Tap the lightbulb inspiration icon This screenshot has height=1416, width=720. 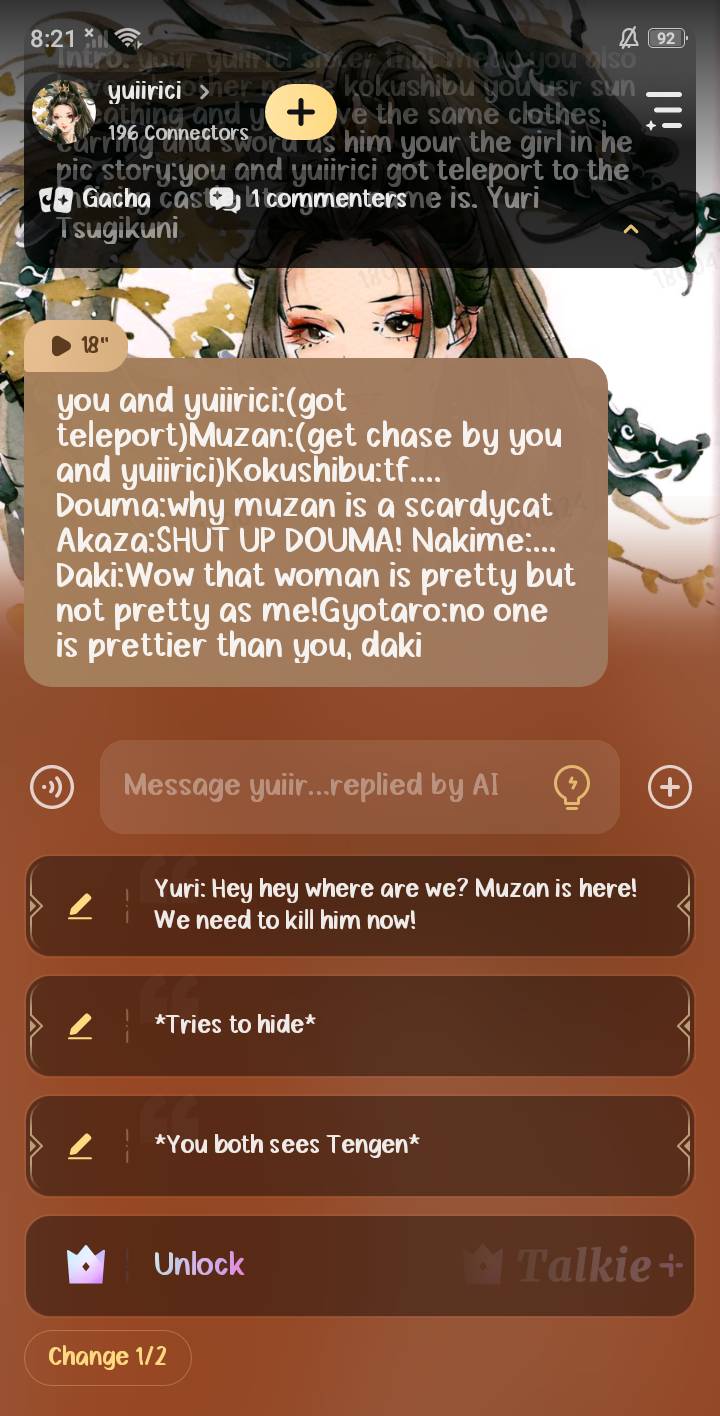[572, 787]
